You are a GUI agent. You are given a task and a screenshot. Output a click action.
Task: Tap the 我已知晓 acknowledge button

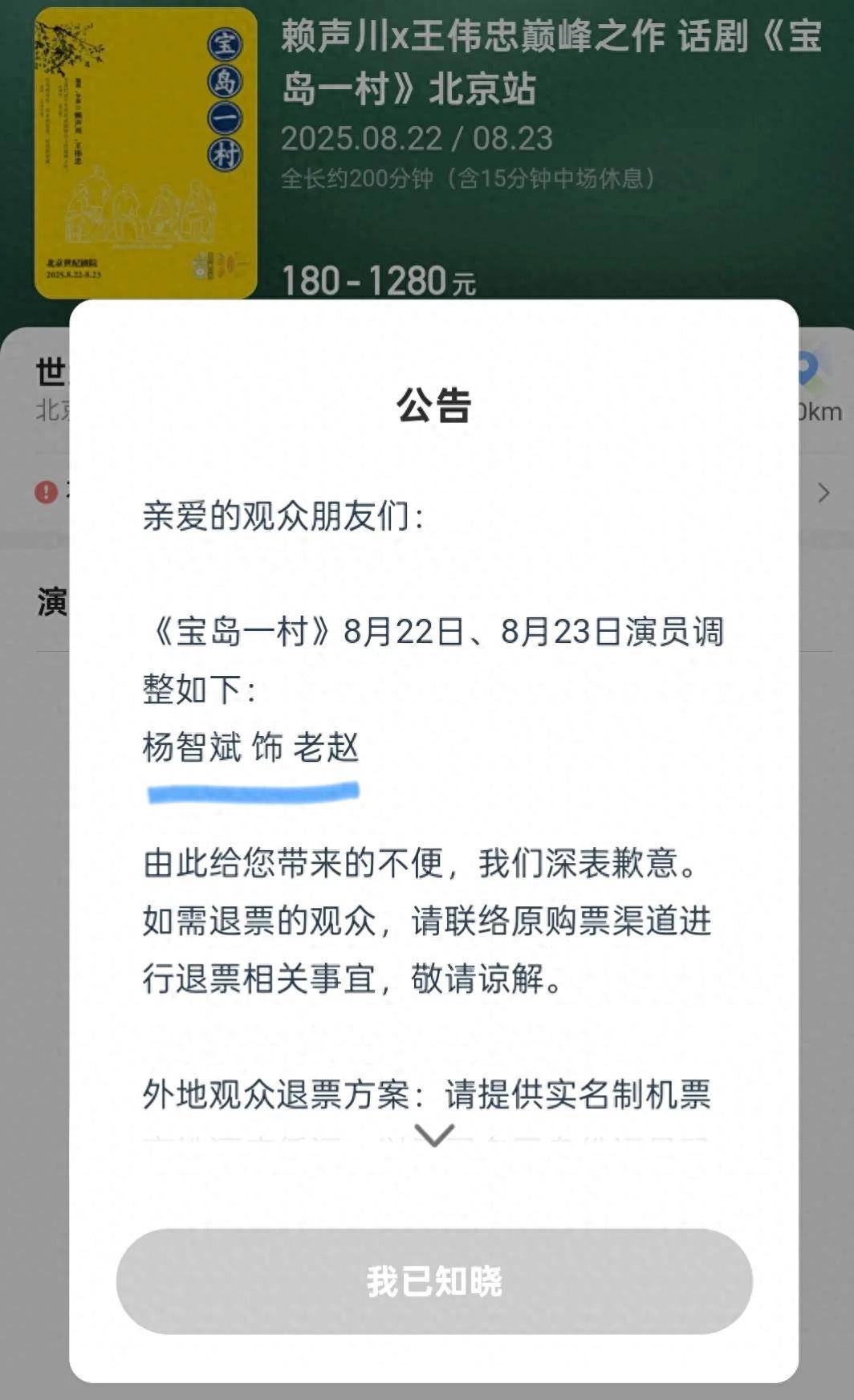(x=434, y=1281)
